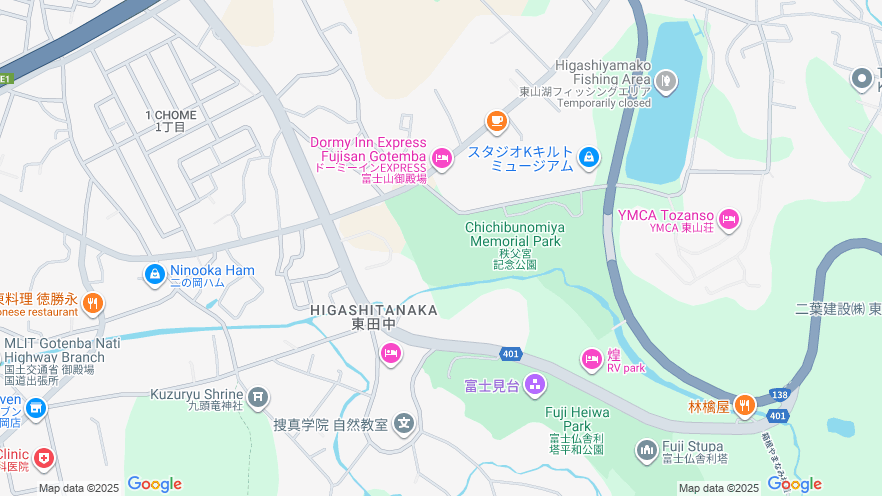The image size is (882, 496).
Task: Tap the orange coffee cup café marker
Action: click(x=496, y=121)
